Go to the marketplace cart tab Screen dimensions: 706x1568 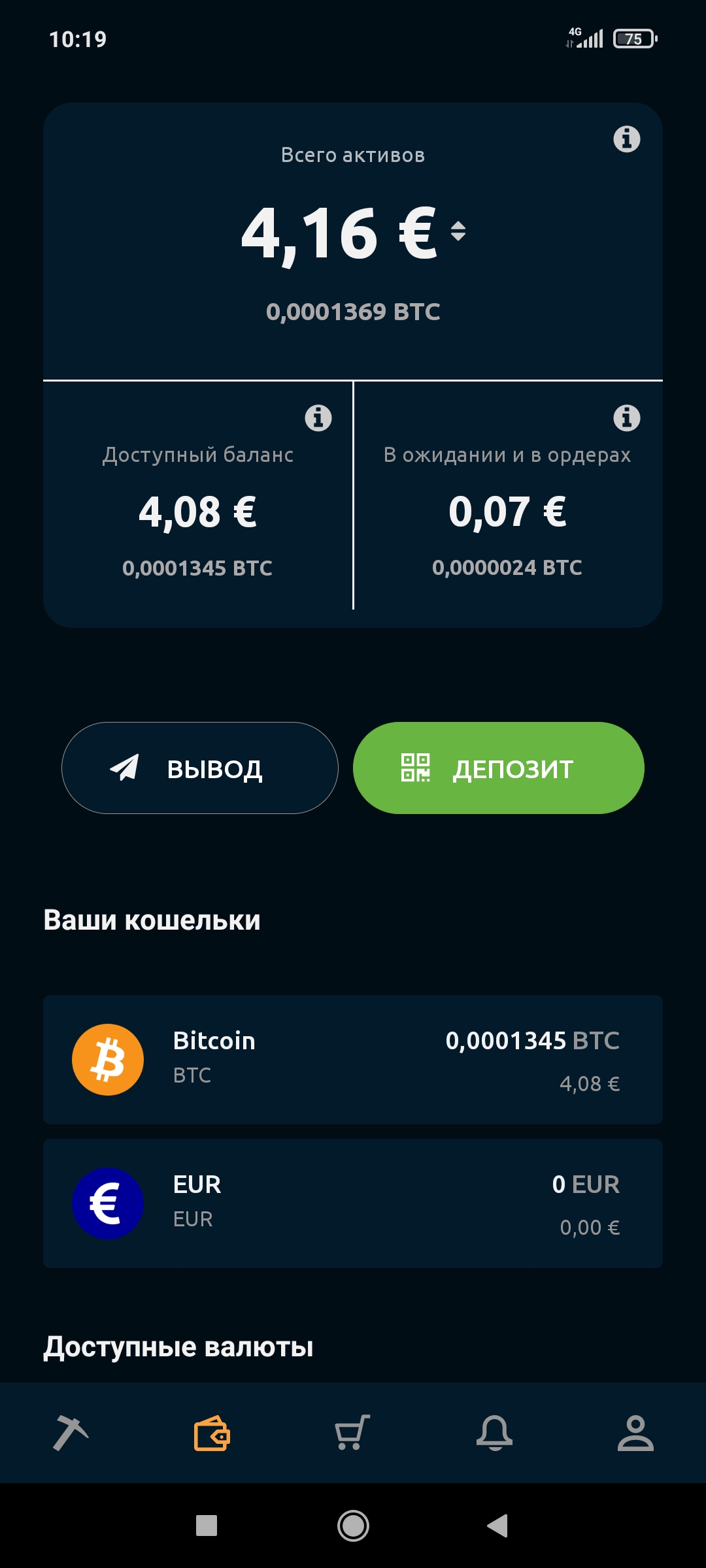[352, 1433]
